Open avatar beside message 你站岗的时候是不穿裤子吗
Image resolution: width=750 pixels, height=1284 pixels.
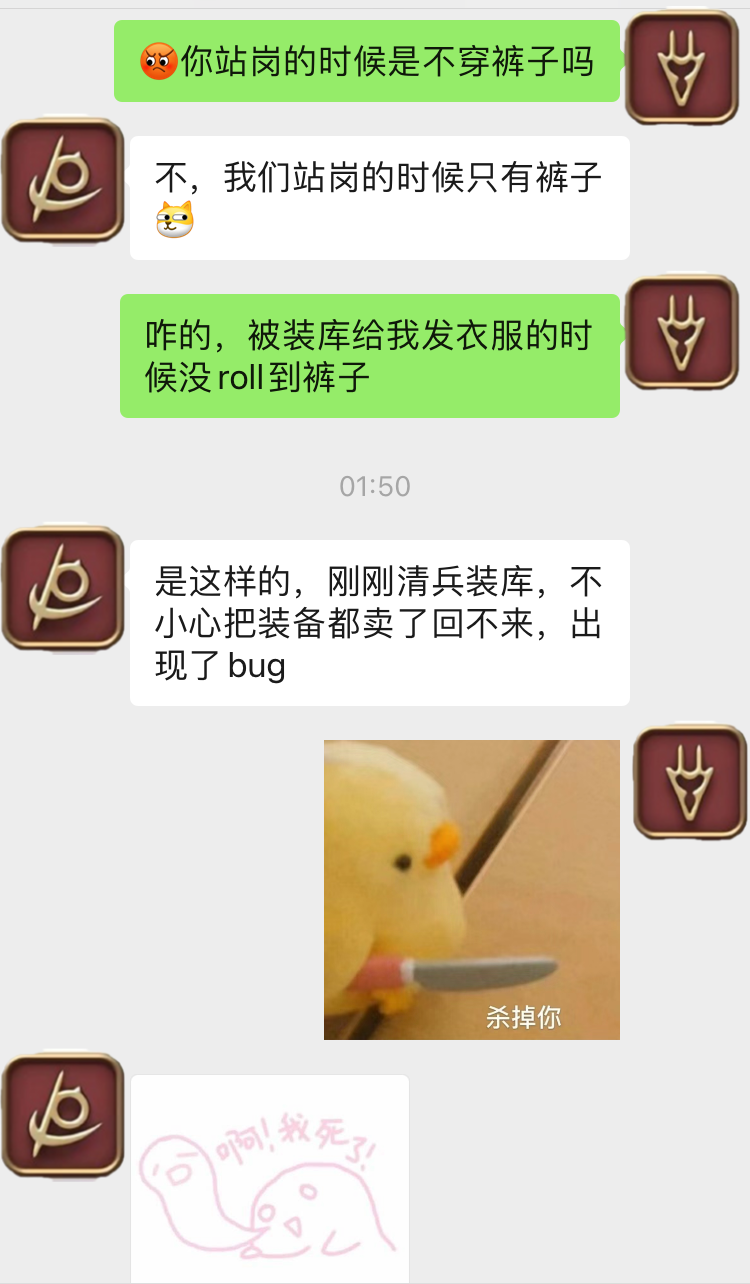pos(682,68)
